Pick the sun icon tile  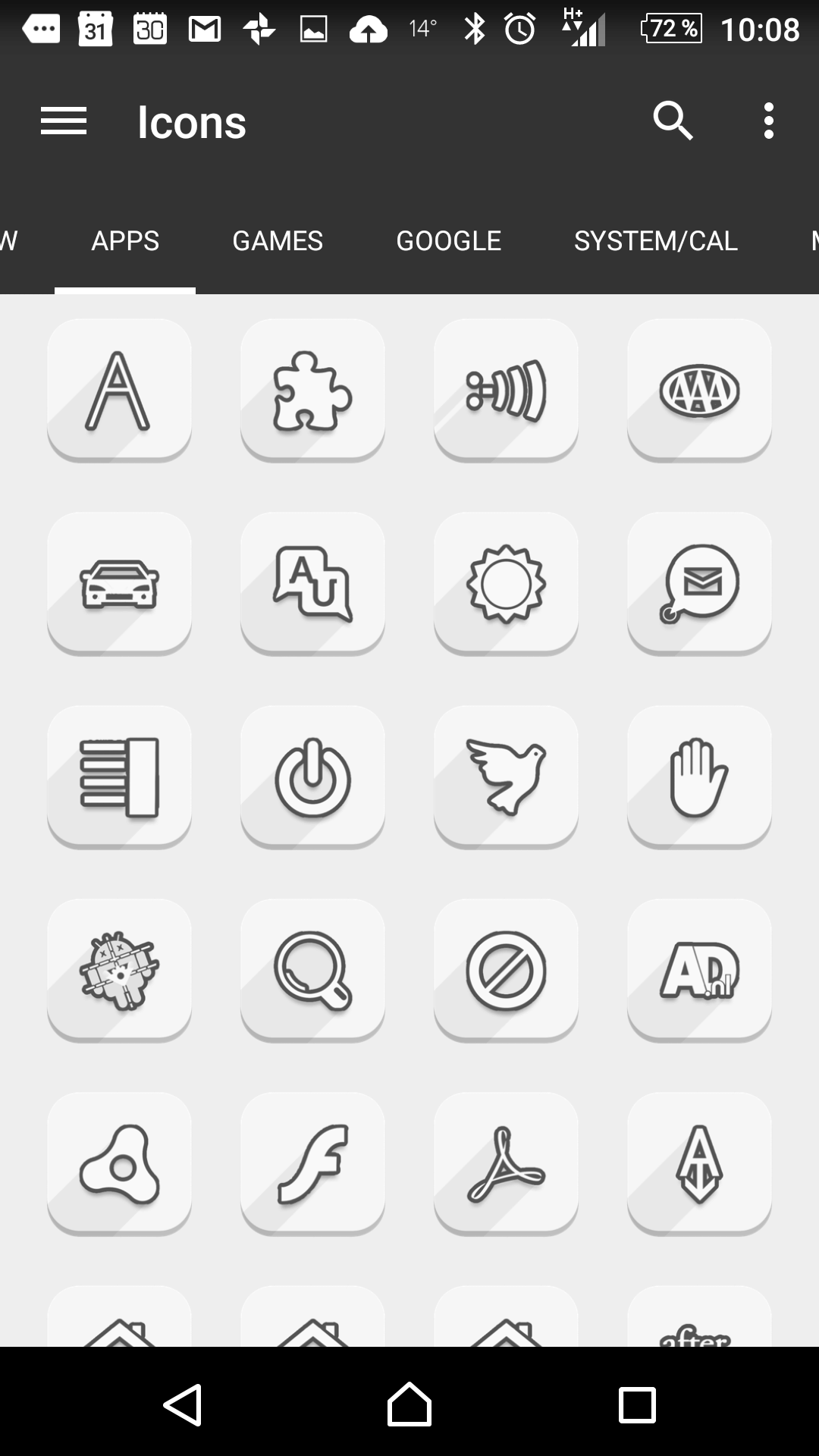click(x=506, y=584)
